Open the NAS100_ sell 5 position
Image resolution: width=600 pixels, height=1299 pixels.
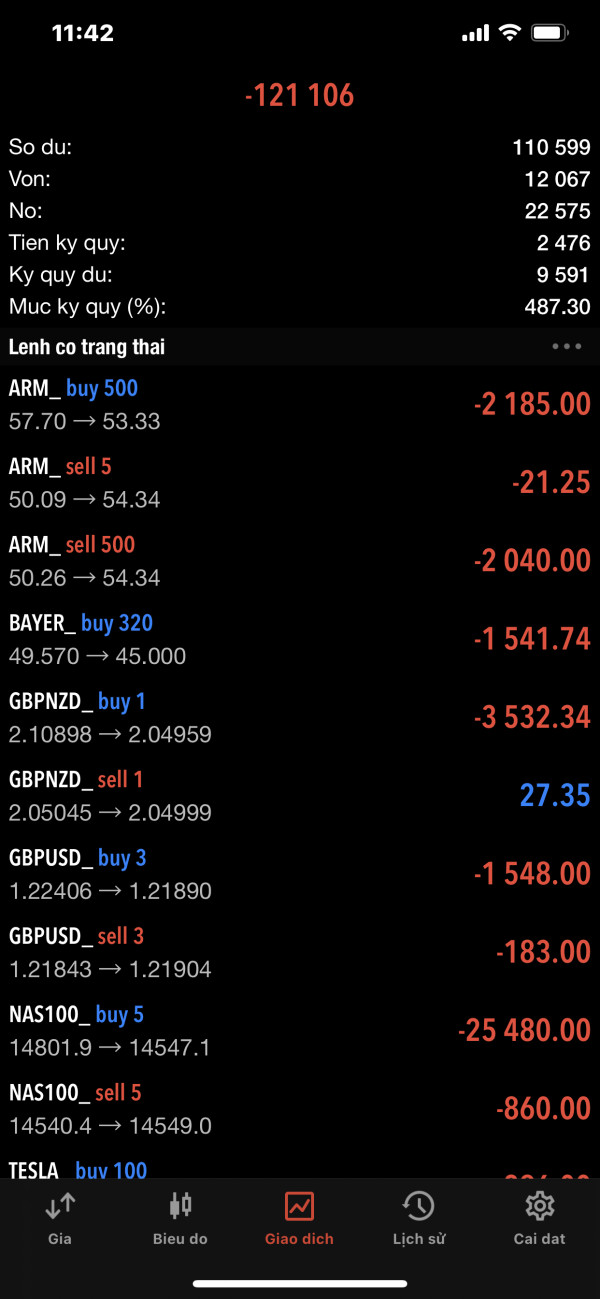300,1108
